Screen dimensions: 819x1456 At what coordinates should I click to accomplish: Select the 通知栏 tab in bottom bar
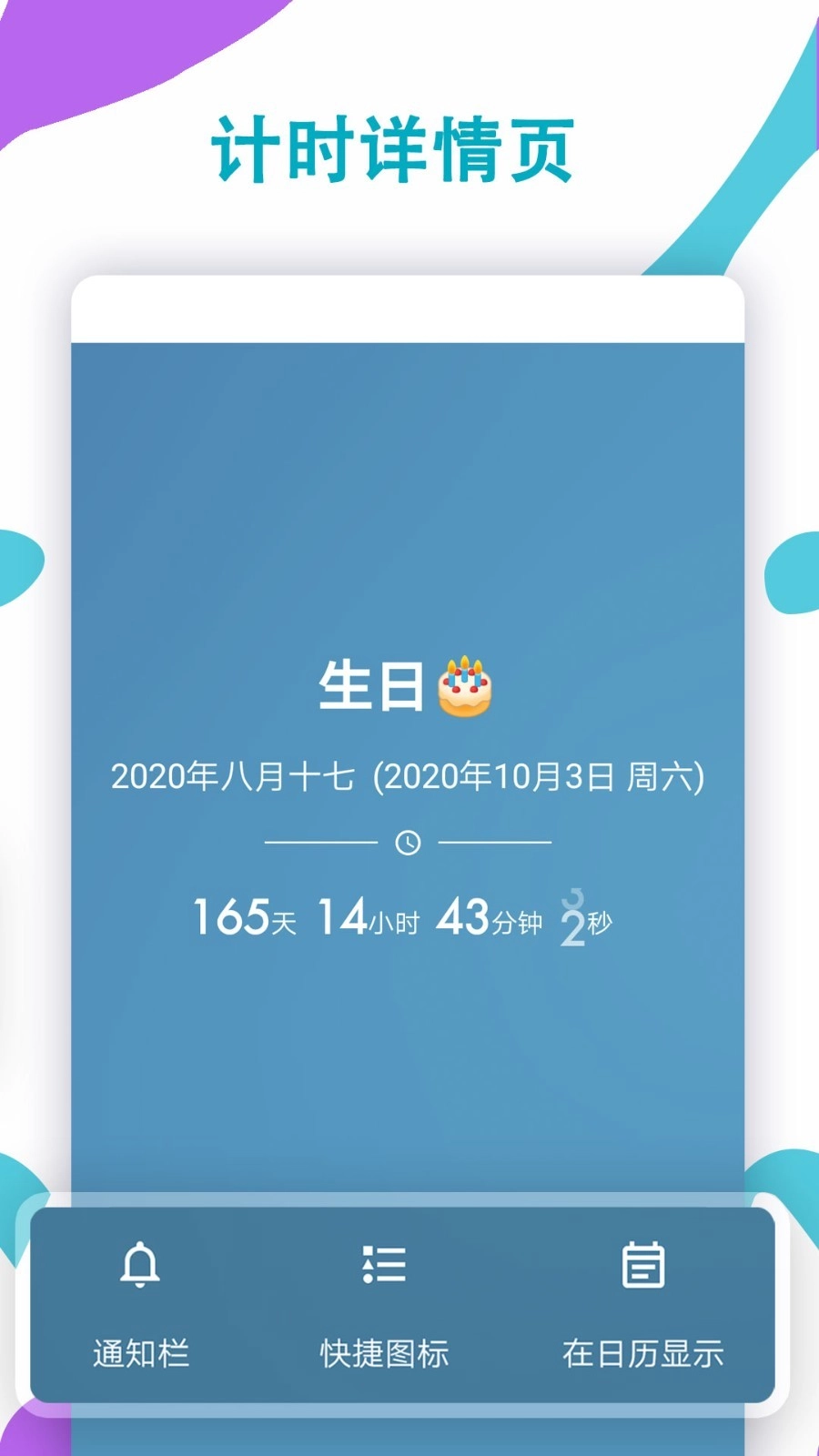(x=138, y=1310)
